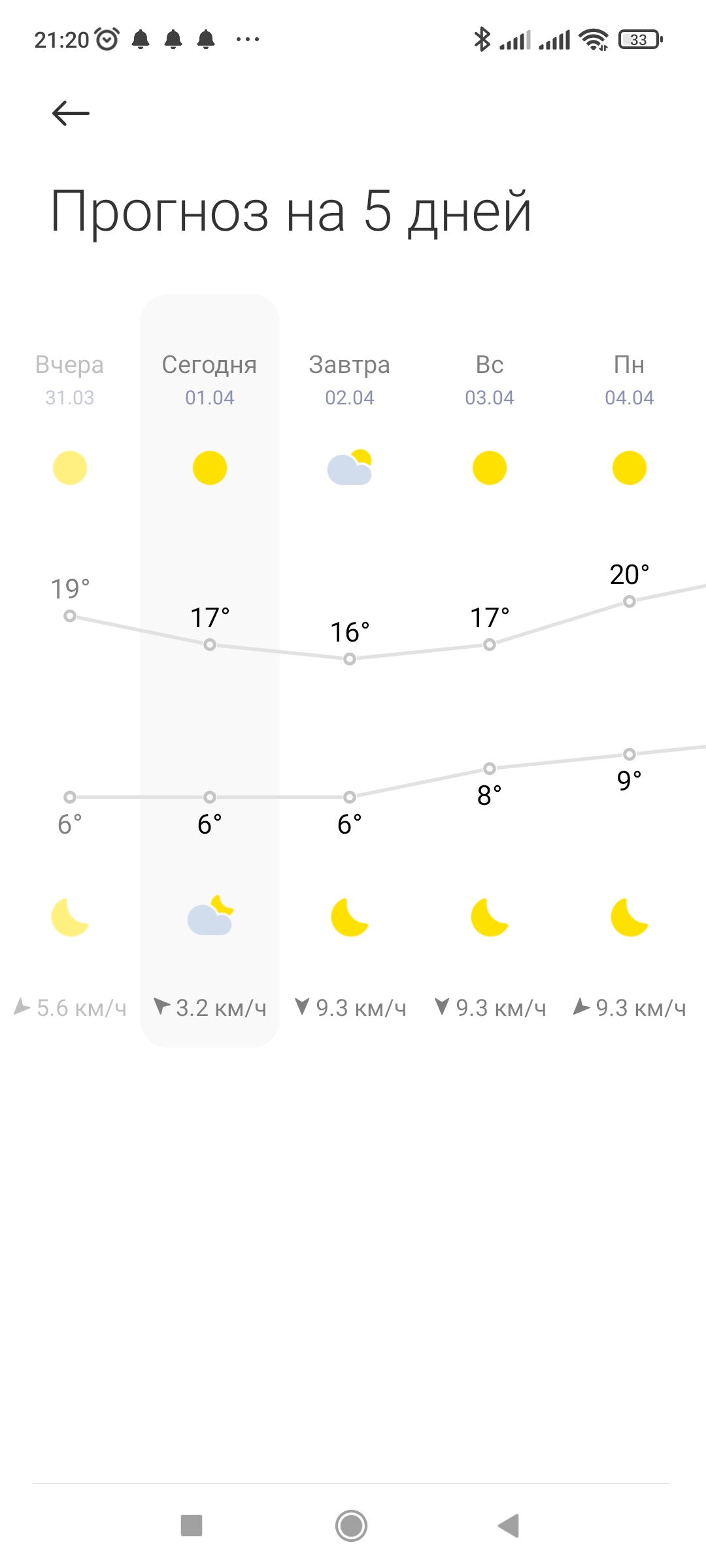
Task: Click the sun icon under Вс 03.04
Action: (490, 468)
